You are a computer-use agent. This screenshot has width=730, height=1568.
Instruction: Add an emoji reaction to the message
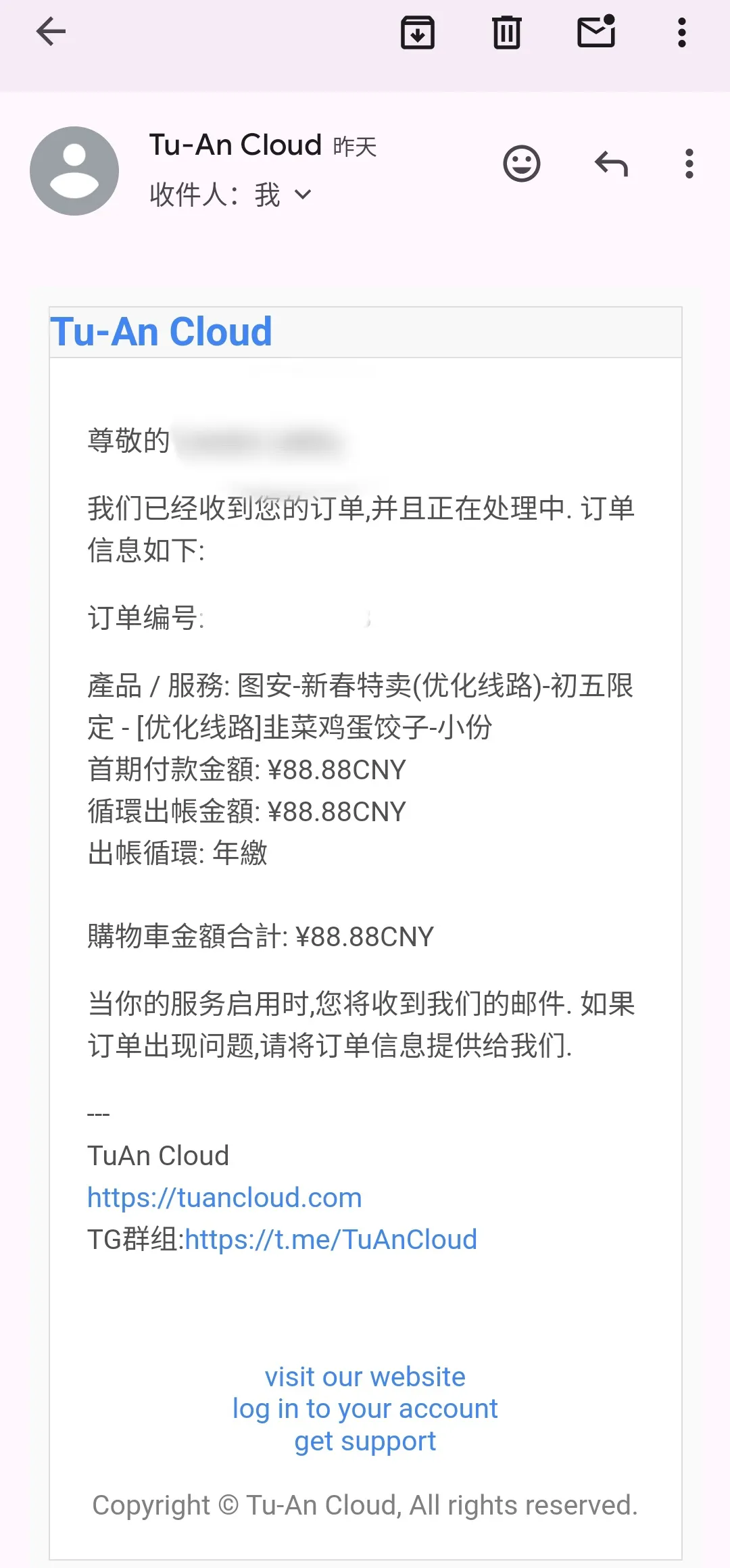click(x=522, y=164)
